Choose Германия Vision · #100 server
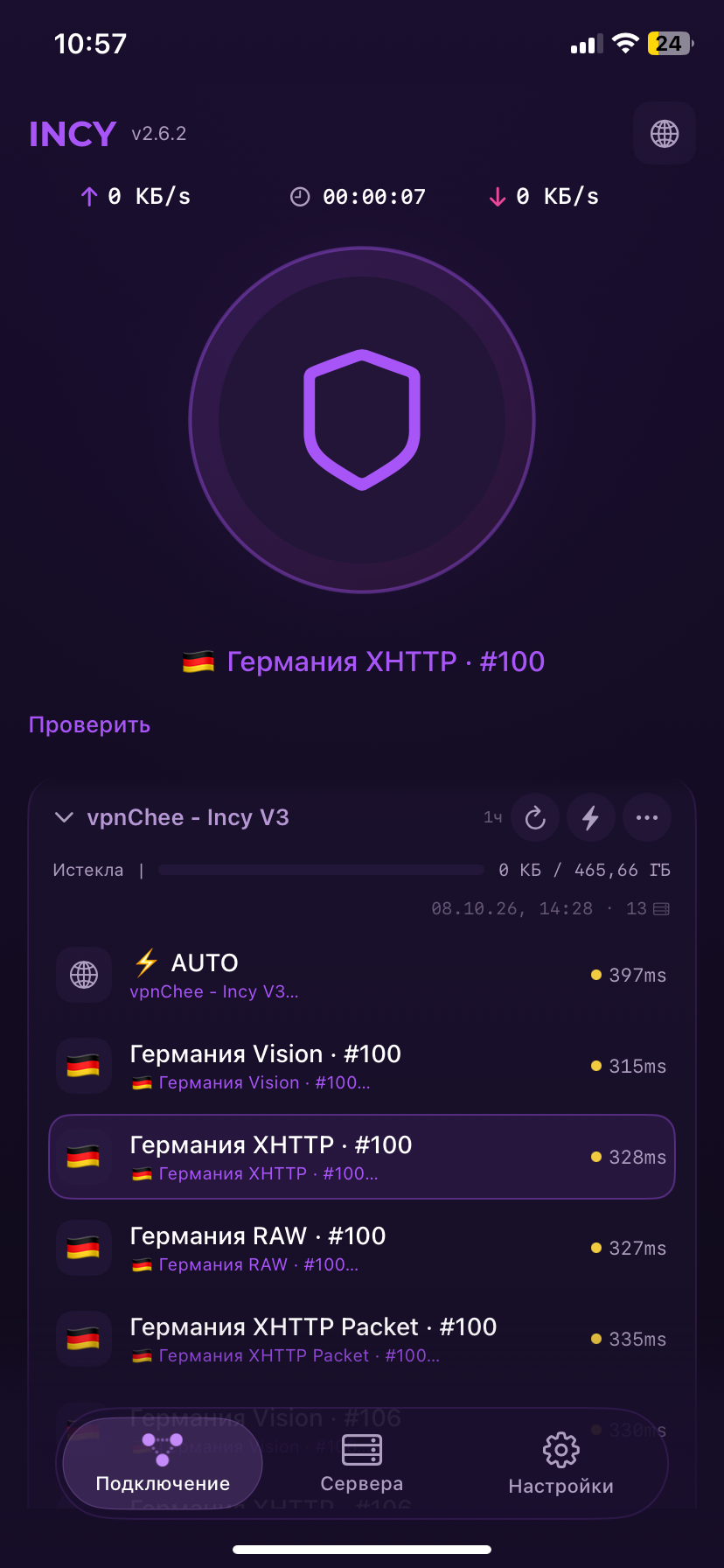Screen dimensions: 724x1568 pyautogui.click(x=362, y=1066)
